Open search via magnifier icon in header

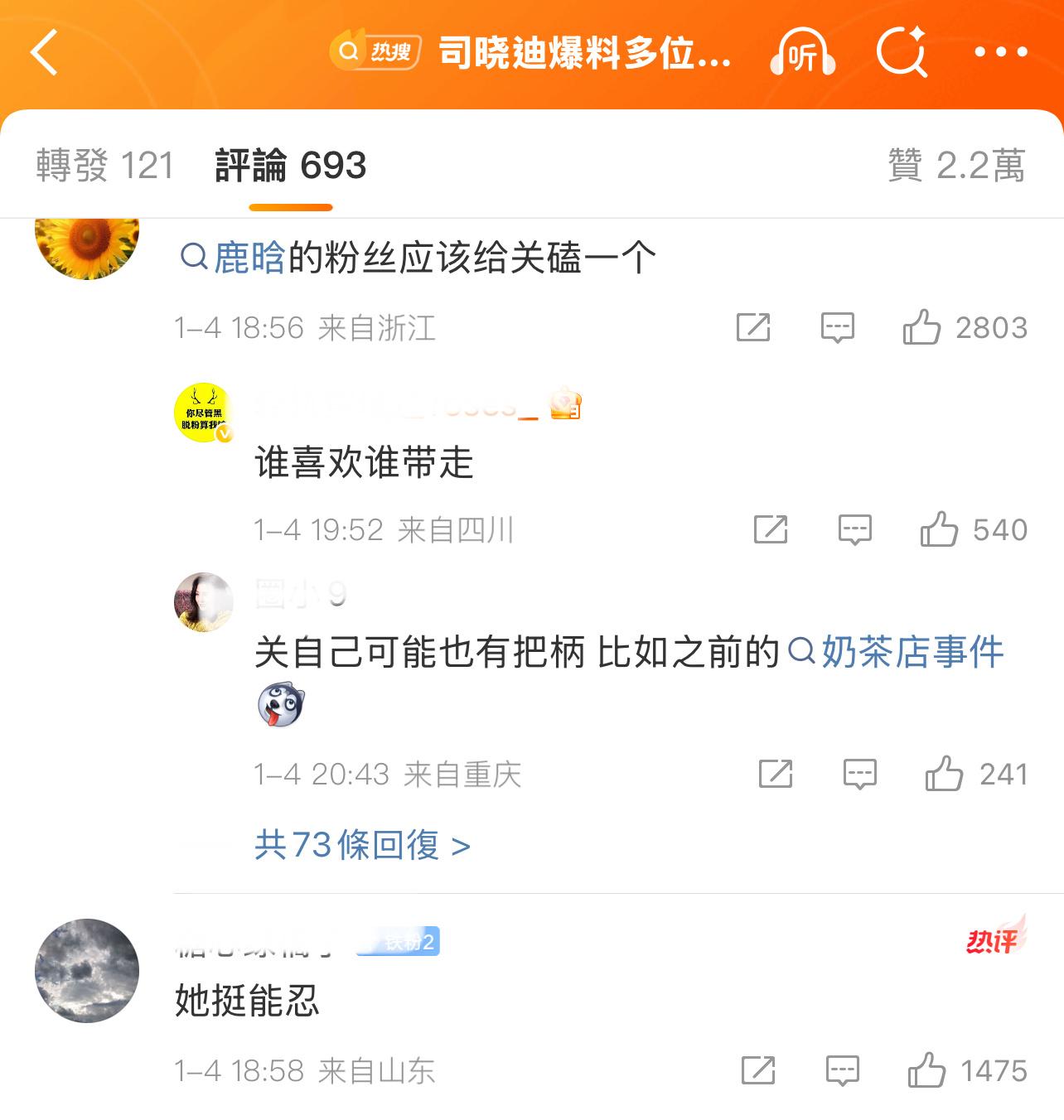pos(902,53)
